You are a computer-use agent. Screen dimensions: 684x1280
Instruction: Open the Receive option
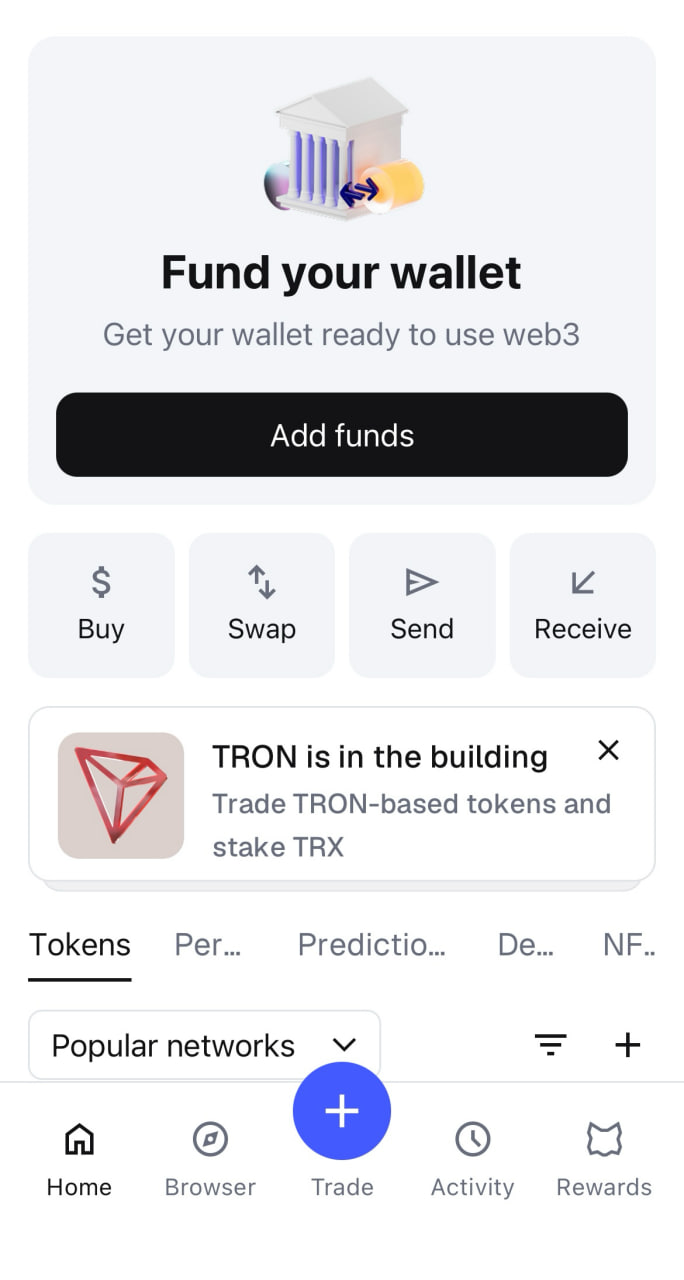pyautogui.click(x=583, y=605)
